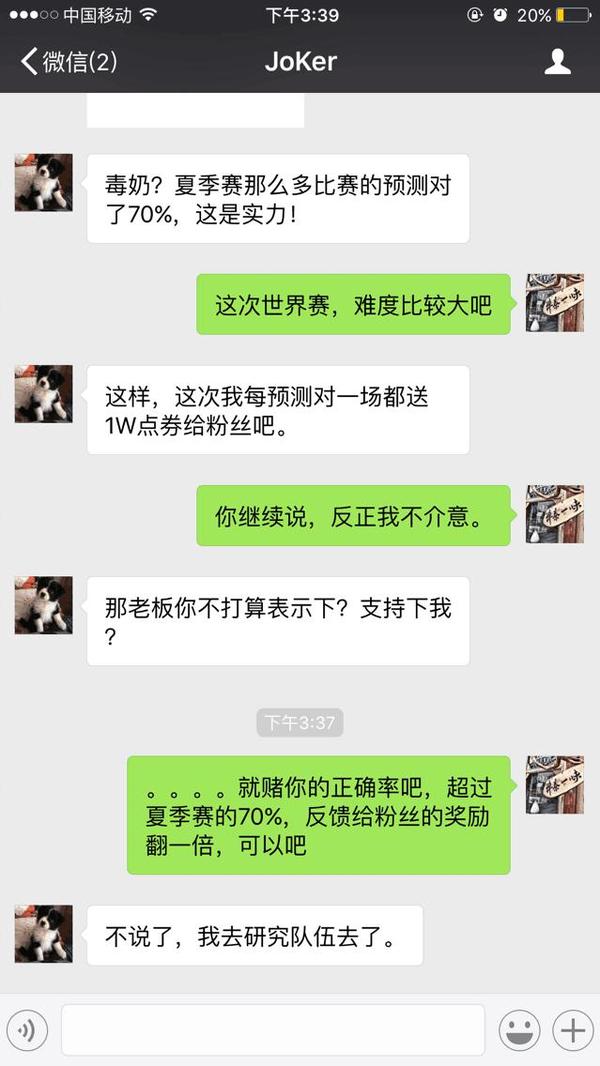Switch to voice message input
The height and width of the screenshot is (1066, 600).
pyautogui.click(x=27, y=1031)
